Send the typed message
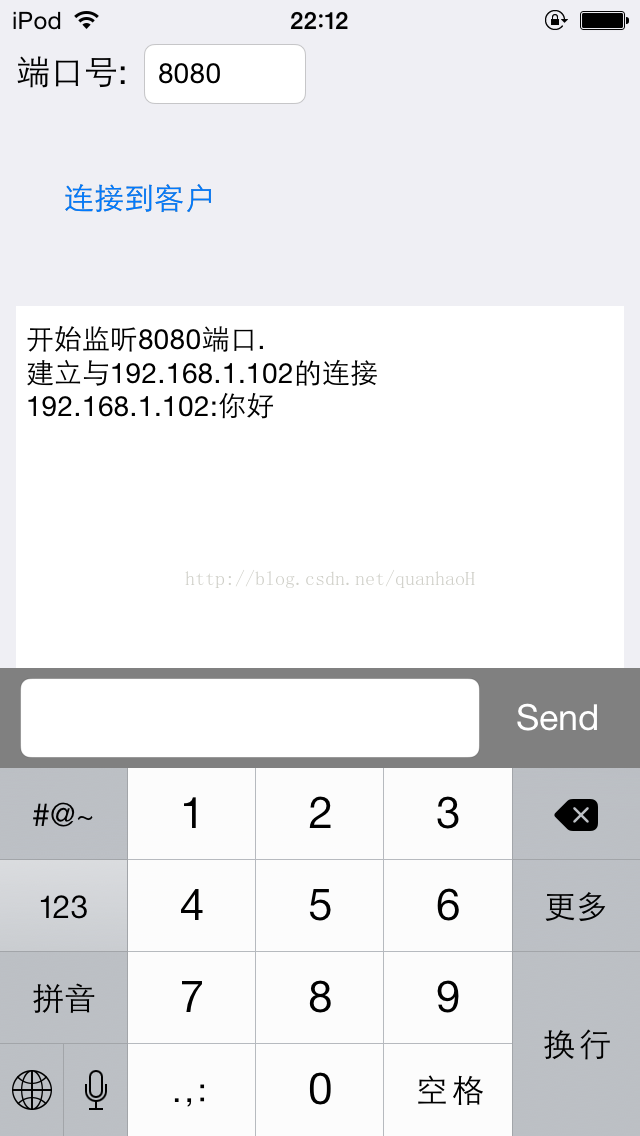This screenshot has height=1136, width=640. pyautogui.click(x=557, y=718)
